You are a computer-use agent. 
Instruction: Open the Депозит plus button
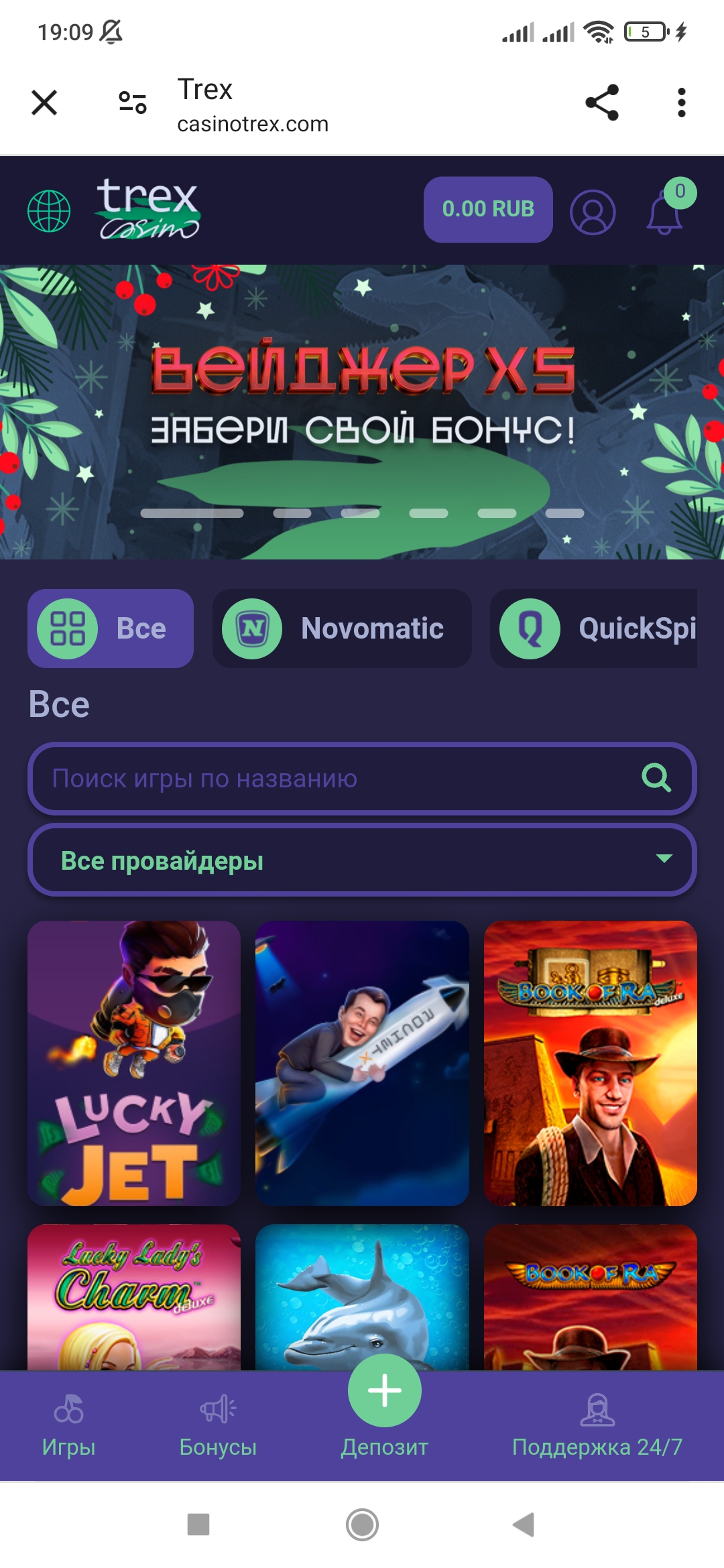point(385,1391)
